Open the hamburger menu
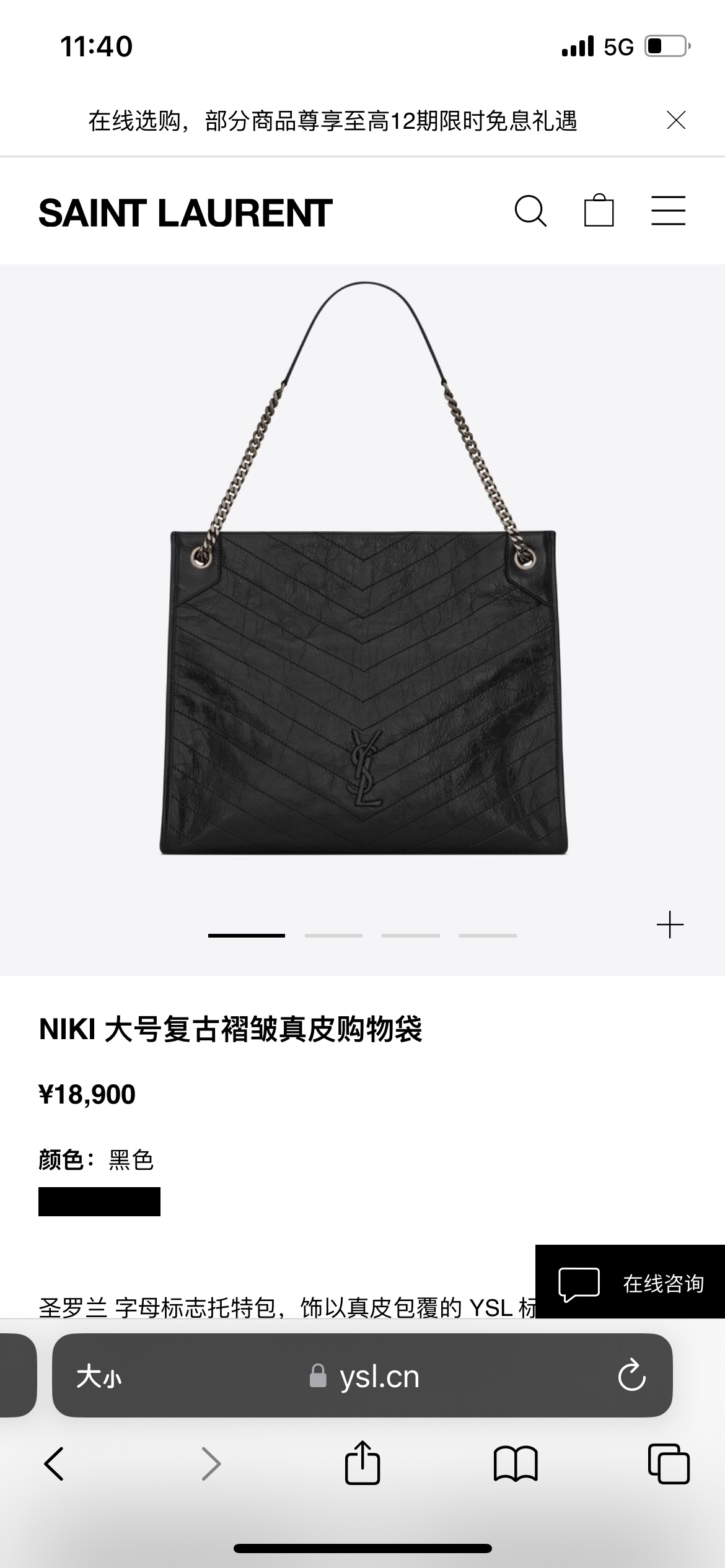 [668, 211]
